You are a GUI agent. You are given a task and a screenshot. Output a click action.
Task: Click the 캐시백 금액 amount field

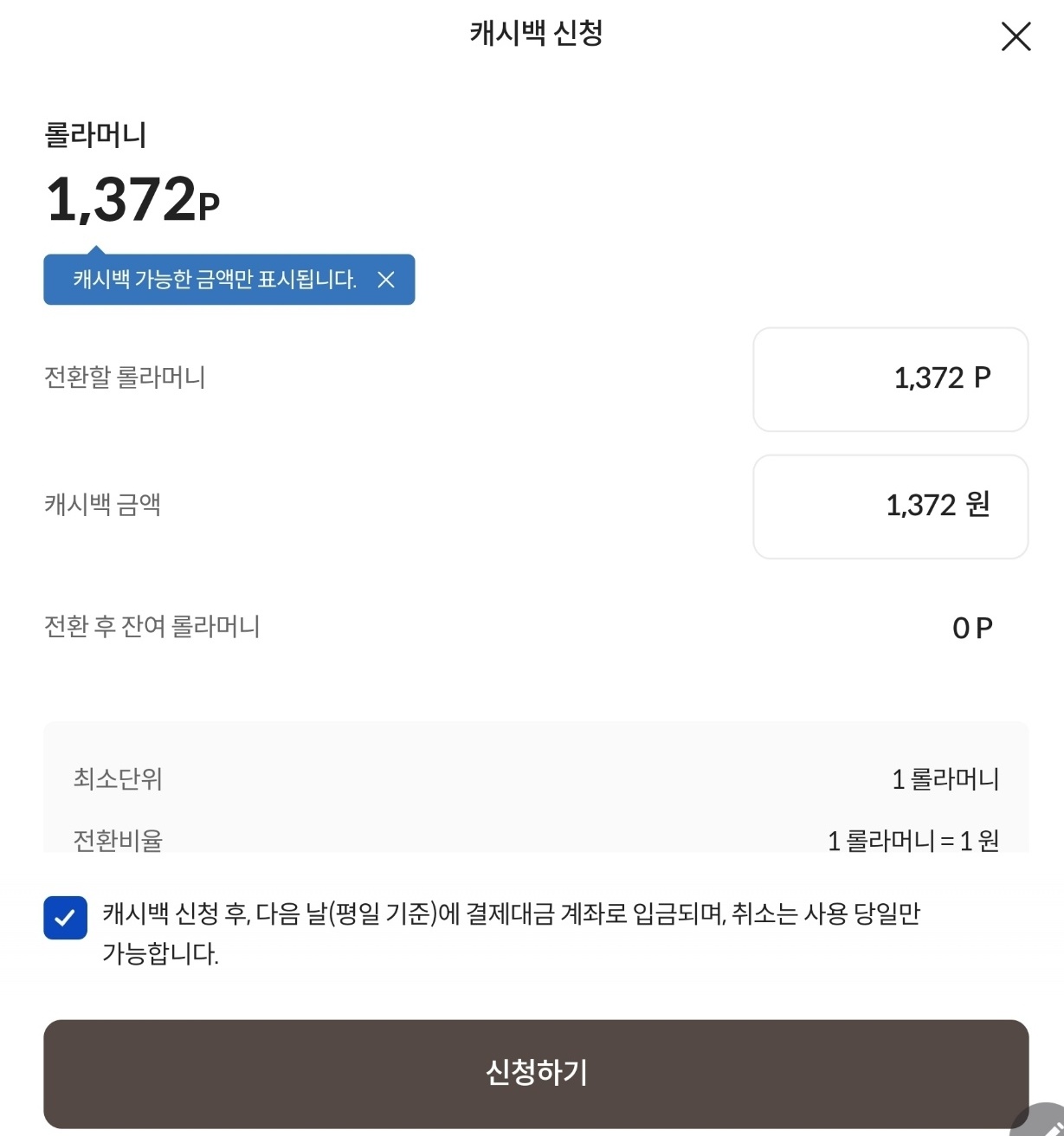(x=890, y=507)
